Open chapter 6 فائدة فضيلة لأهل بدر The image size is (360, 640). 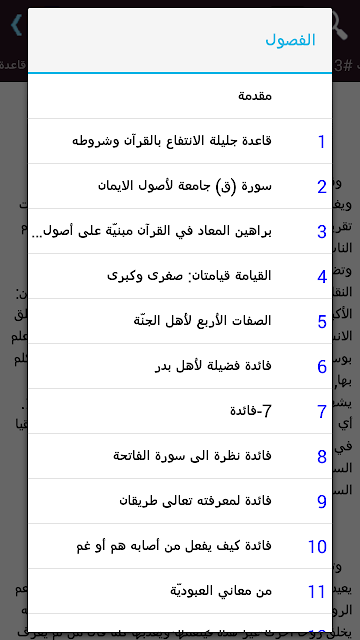(x=180, y=366)
